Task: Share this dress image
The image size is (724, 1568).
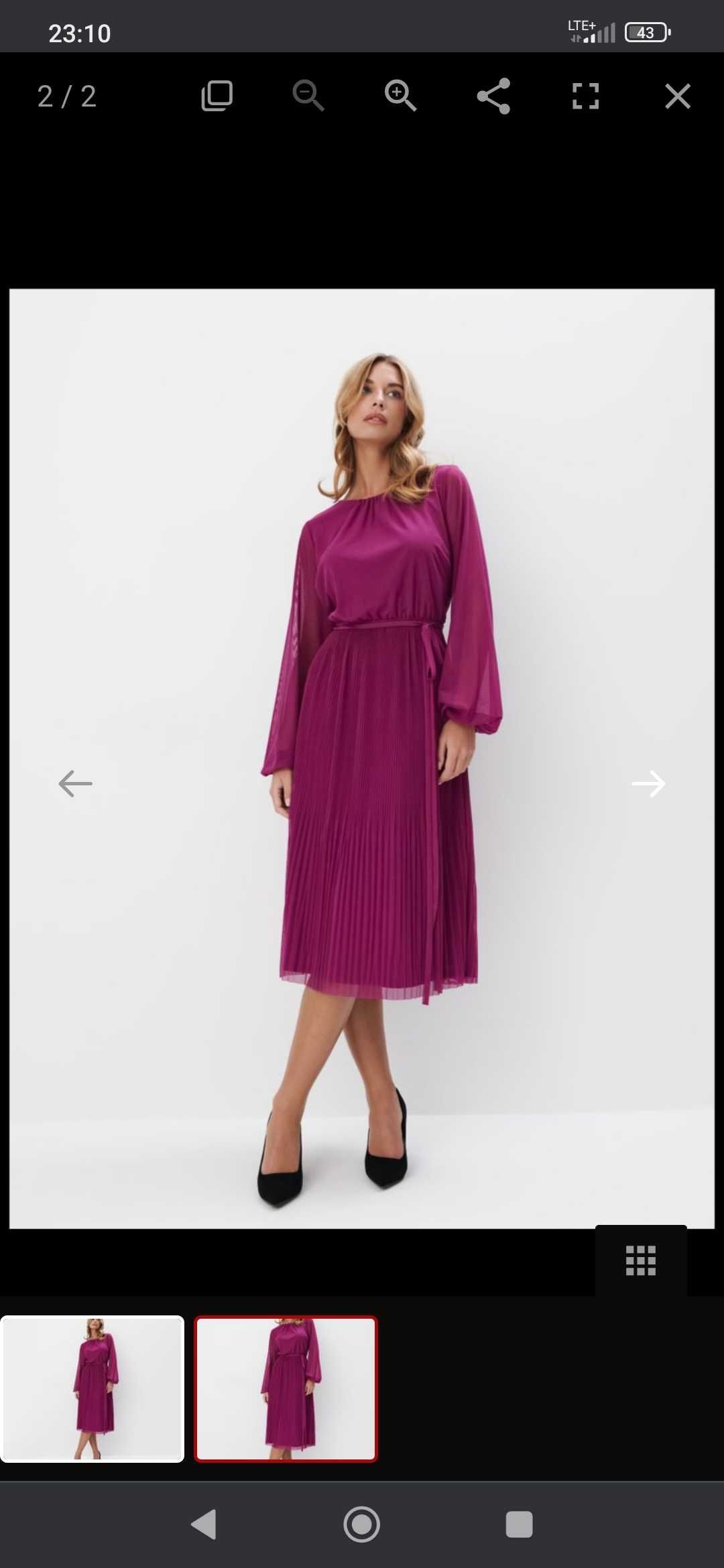Action: tap(493, 96)
